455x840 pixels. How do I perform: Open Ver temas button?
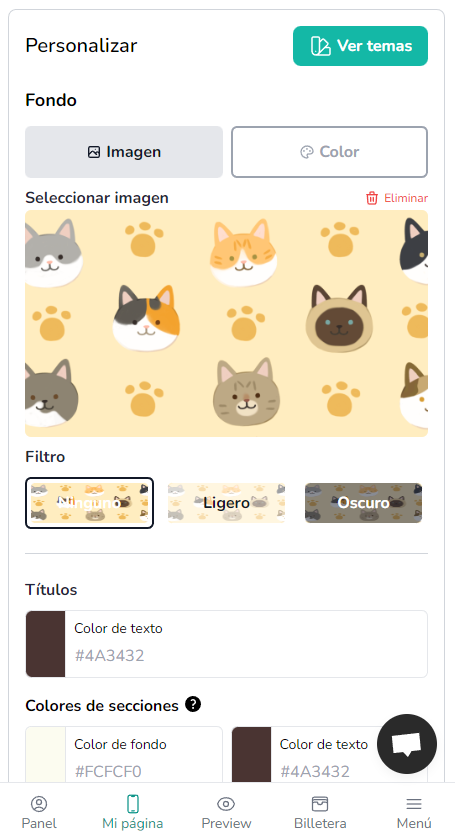coord(360,46)
